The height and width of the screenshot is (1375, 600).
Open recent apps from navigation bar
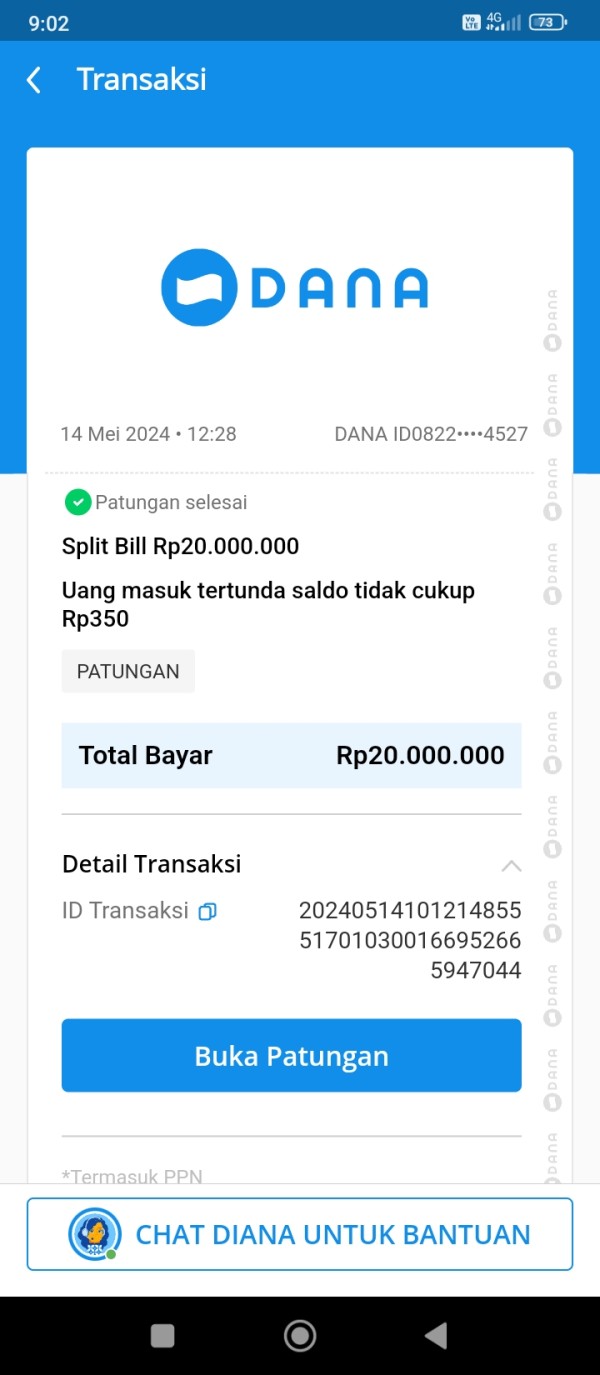point(162,1335)
